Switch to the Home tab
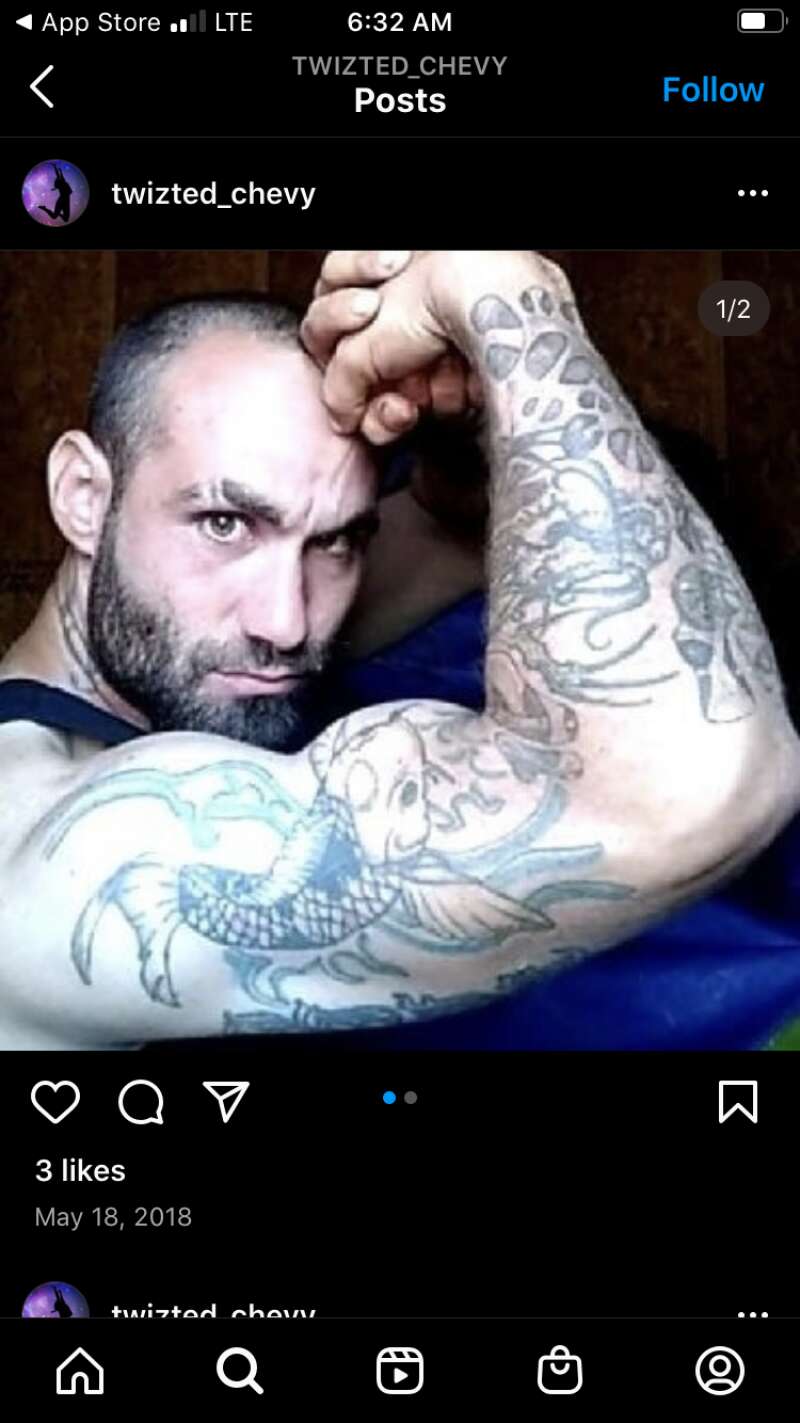The width and height of the screenshot is (800, 1423). (x=80, y=1370)
